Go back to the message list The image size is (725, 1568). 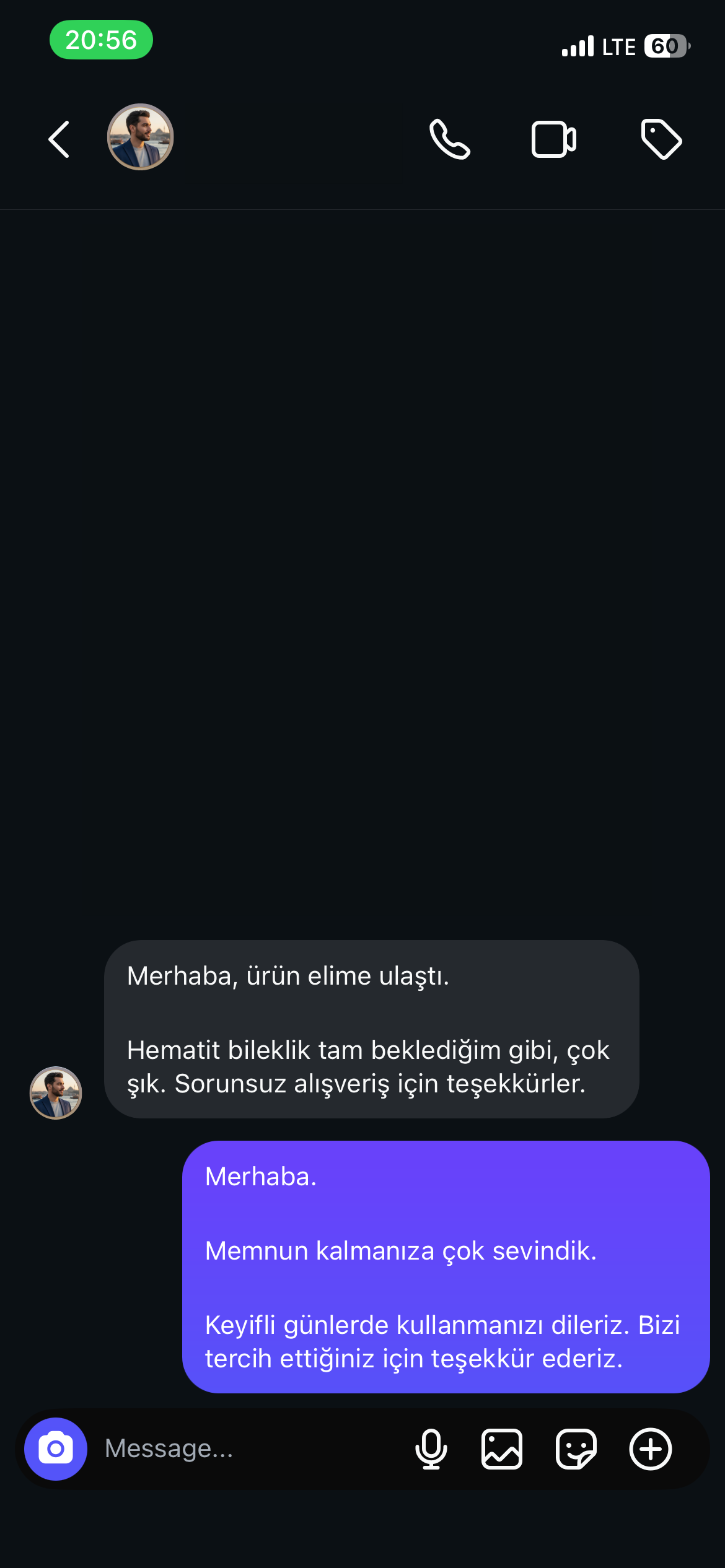click(x=59, y=139)
